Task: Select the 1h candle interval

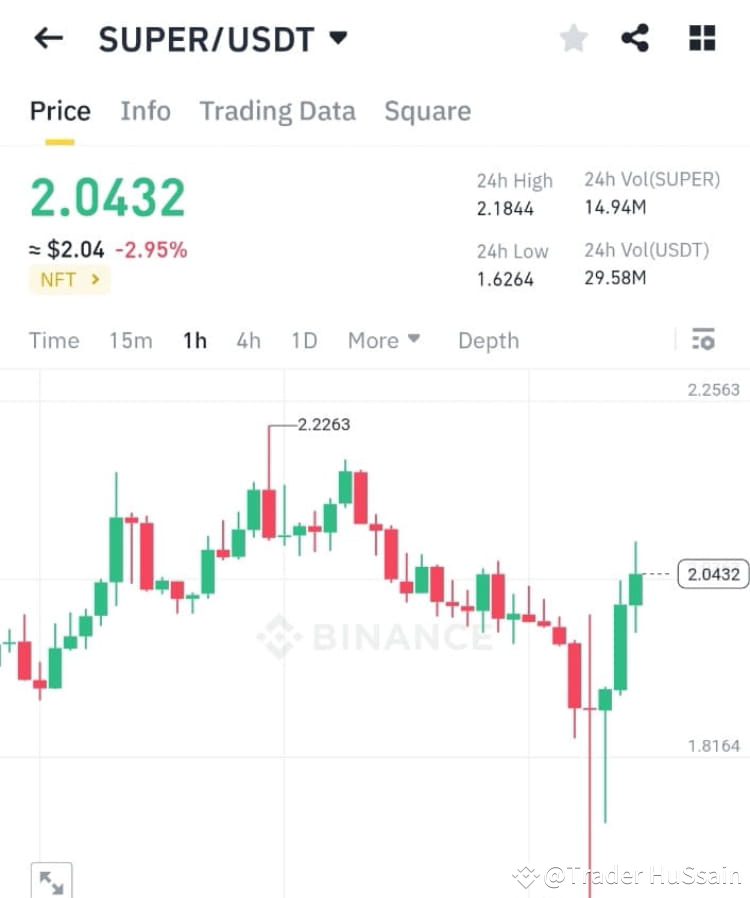Action: (194, 340)
